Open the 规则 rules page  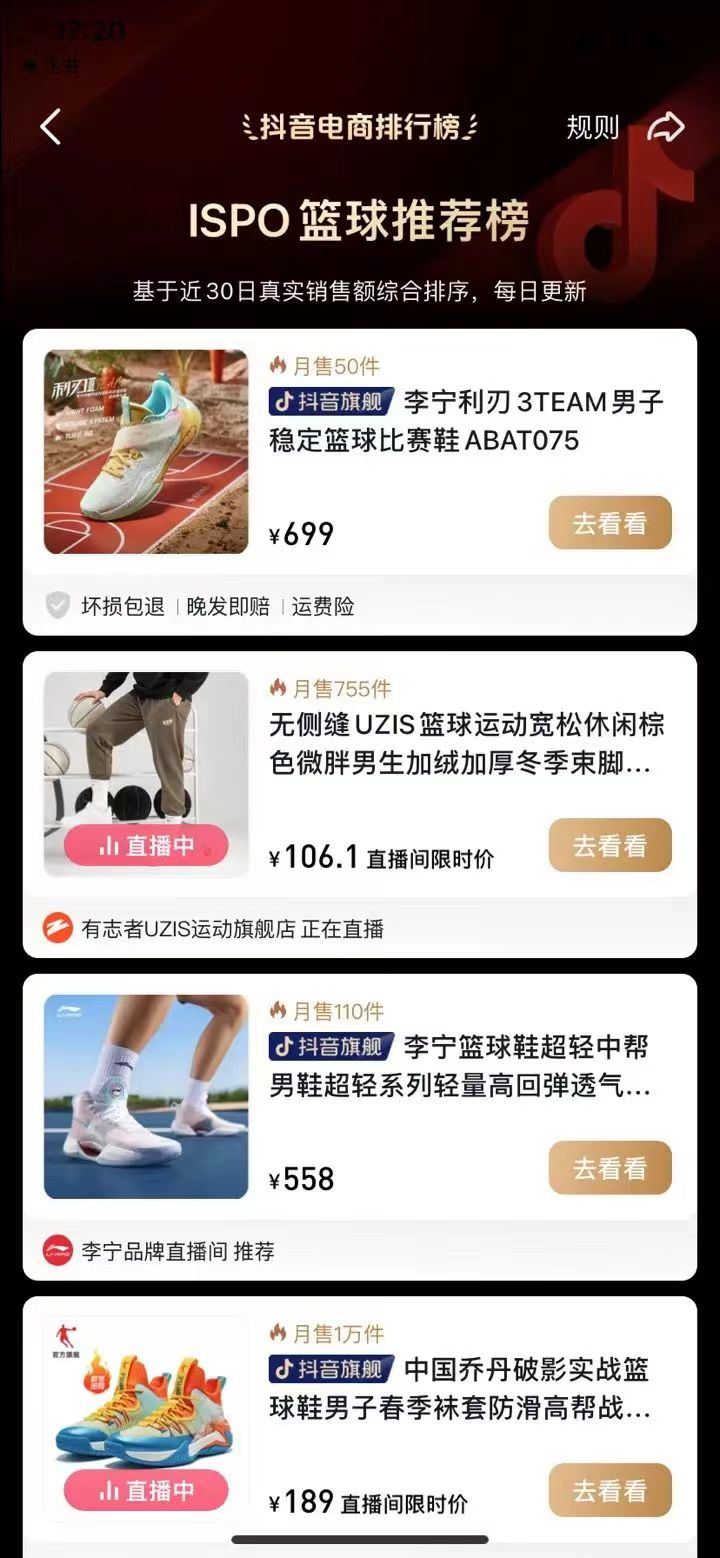tap(592, 127)
